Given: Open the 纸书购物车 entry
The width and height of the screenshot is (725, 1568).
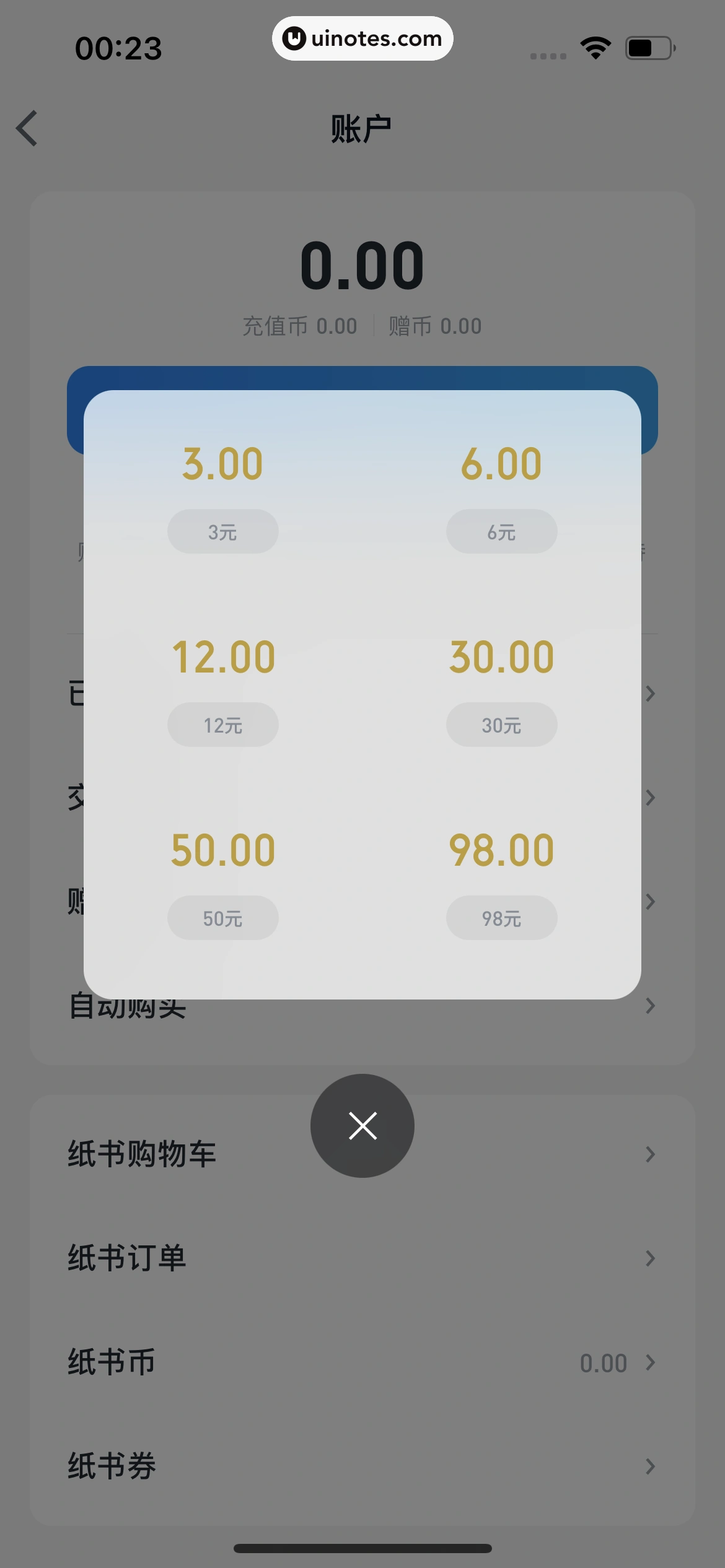Looking at the screenshot, I should pyautogui.click(x=141, y=1153).
